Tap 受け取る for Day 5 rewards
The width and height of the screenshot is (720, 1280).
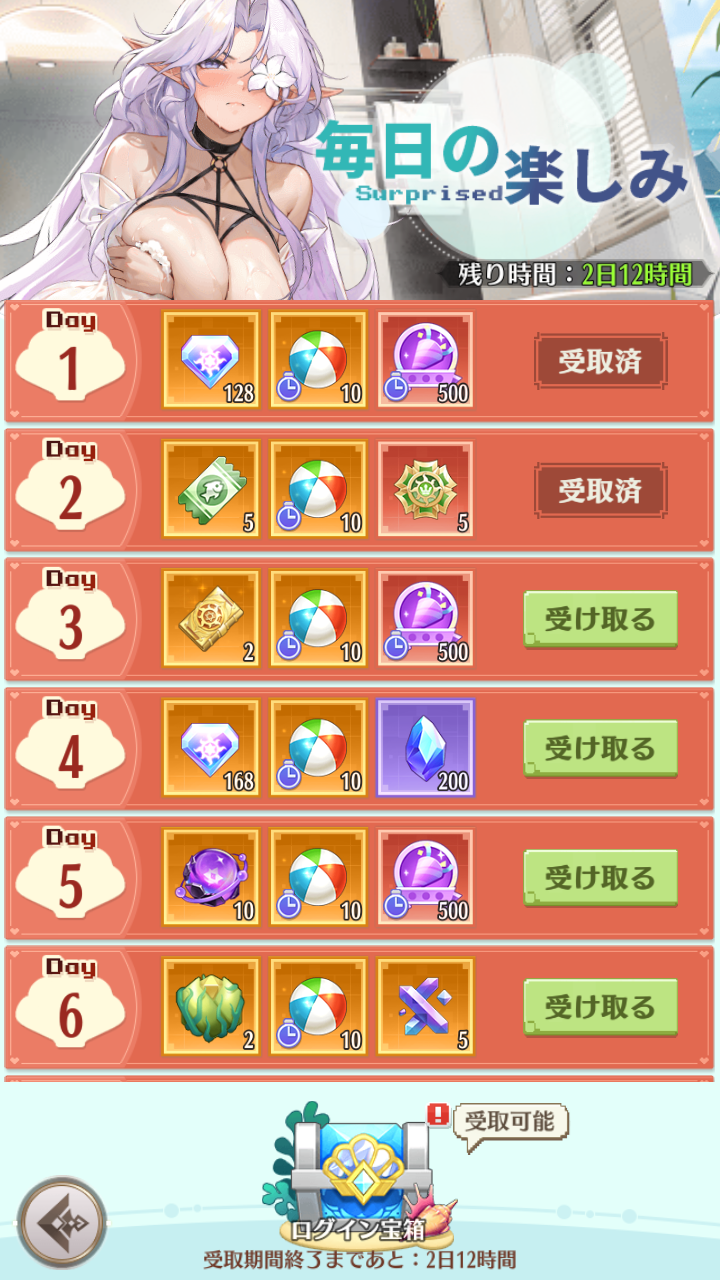click(x=600, y=877)
